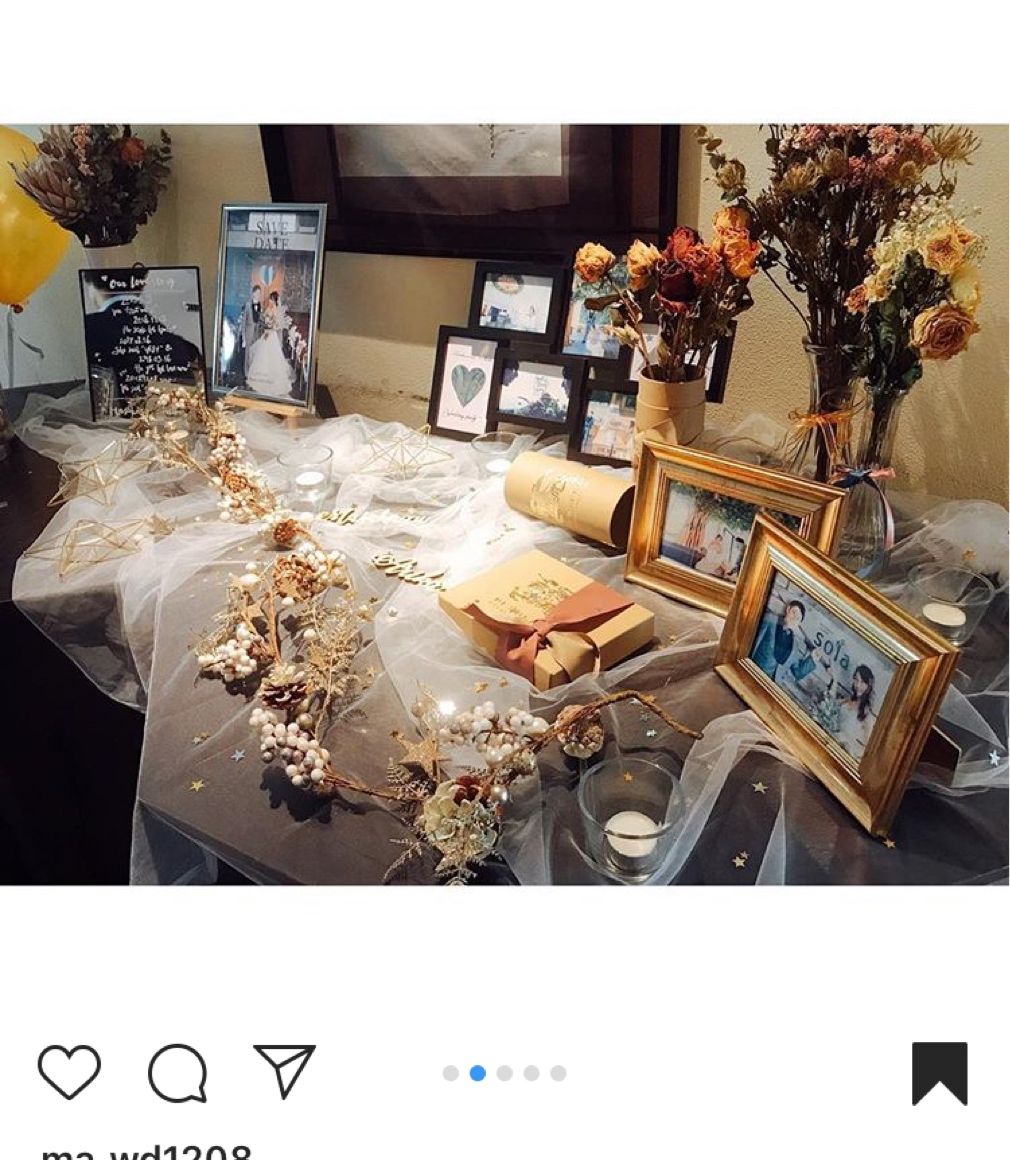The image size is (1010, 1160).
Task: Open comments with the speech bubble icon
Action: coord(178,1073)
